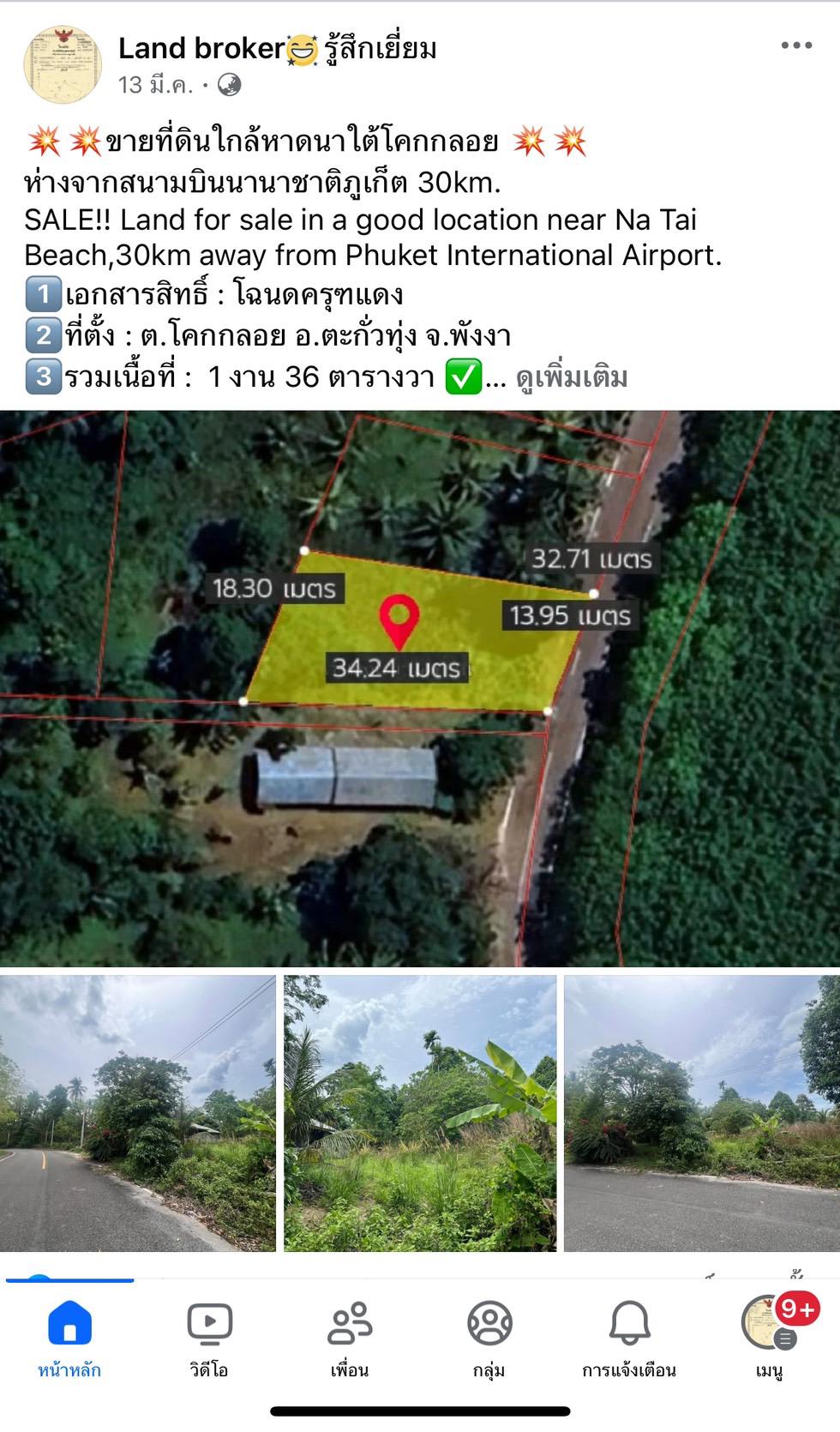The width and height of the screenshot is (840, 1432).
Task: Open the การแจ้งเตือน notifications tab
Action: (629, 1339)
